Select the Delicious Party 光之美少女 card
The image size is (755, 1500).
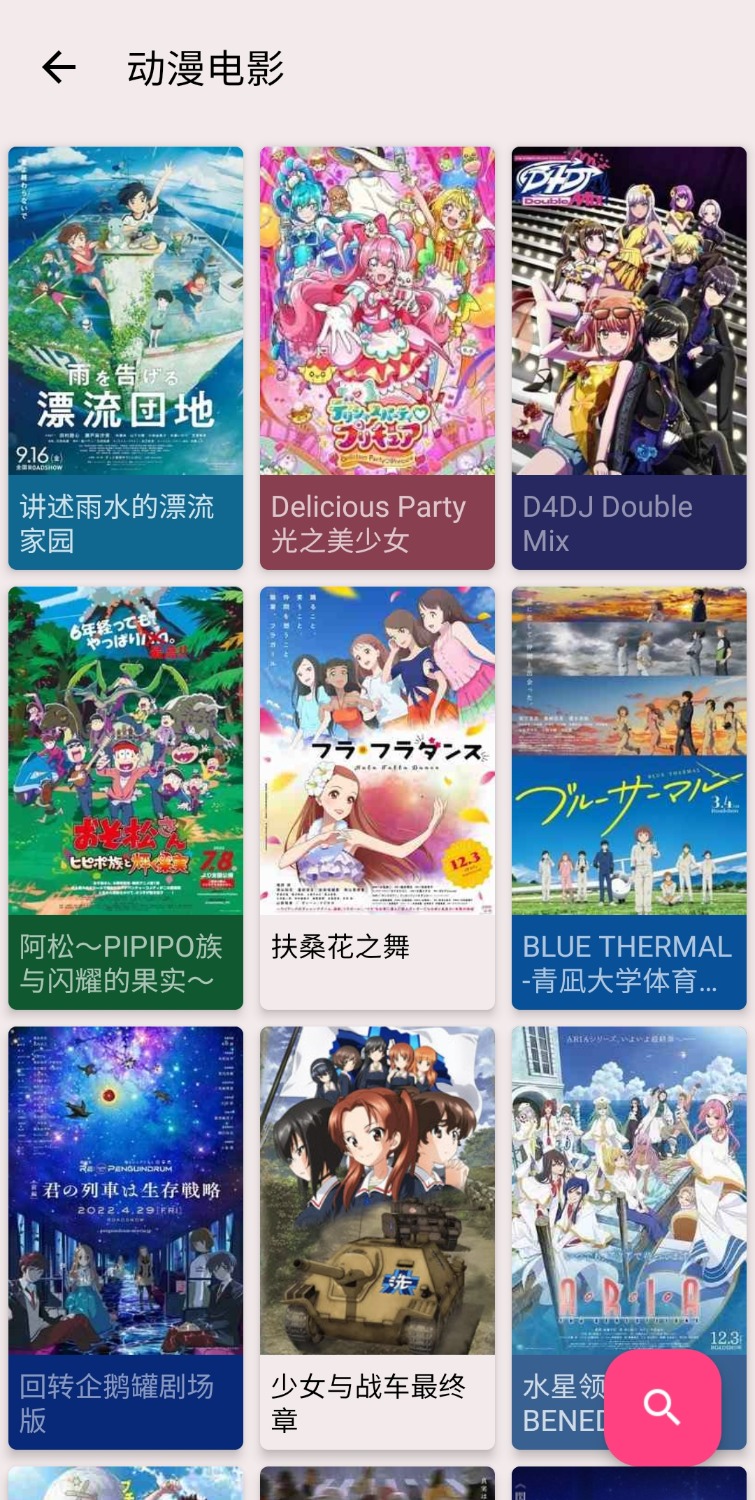pos(377,357)
